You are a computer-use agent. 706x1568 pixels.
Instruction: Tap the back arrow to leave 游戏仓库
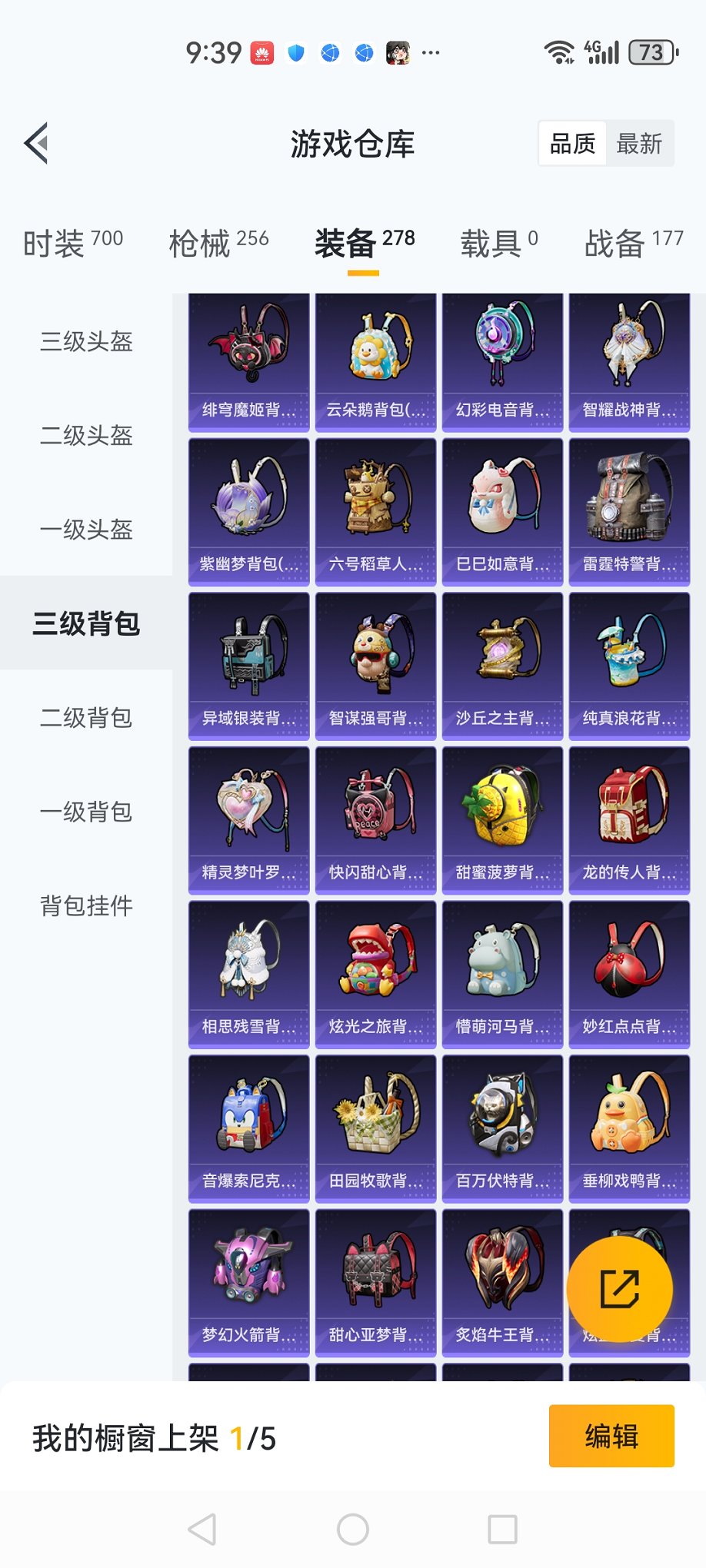click(x=35, y=143)
